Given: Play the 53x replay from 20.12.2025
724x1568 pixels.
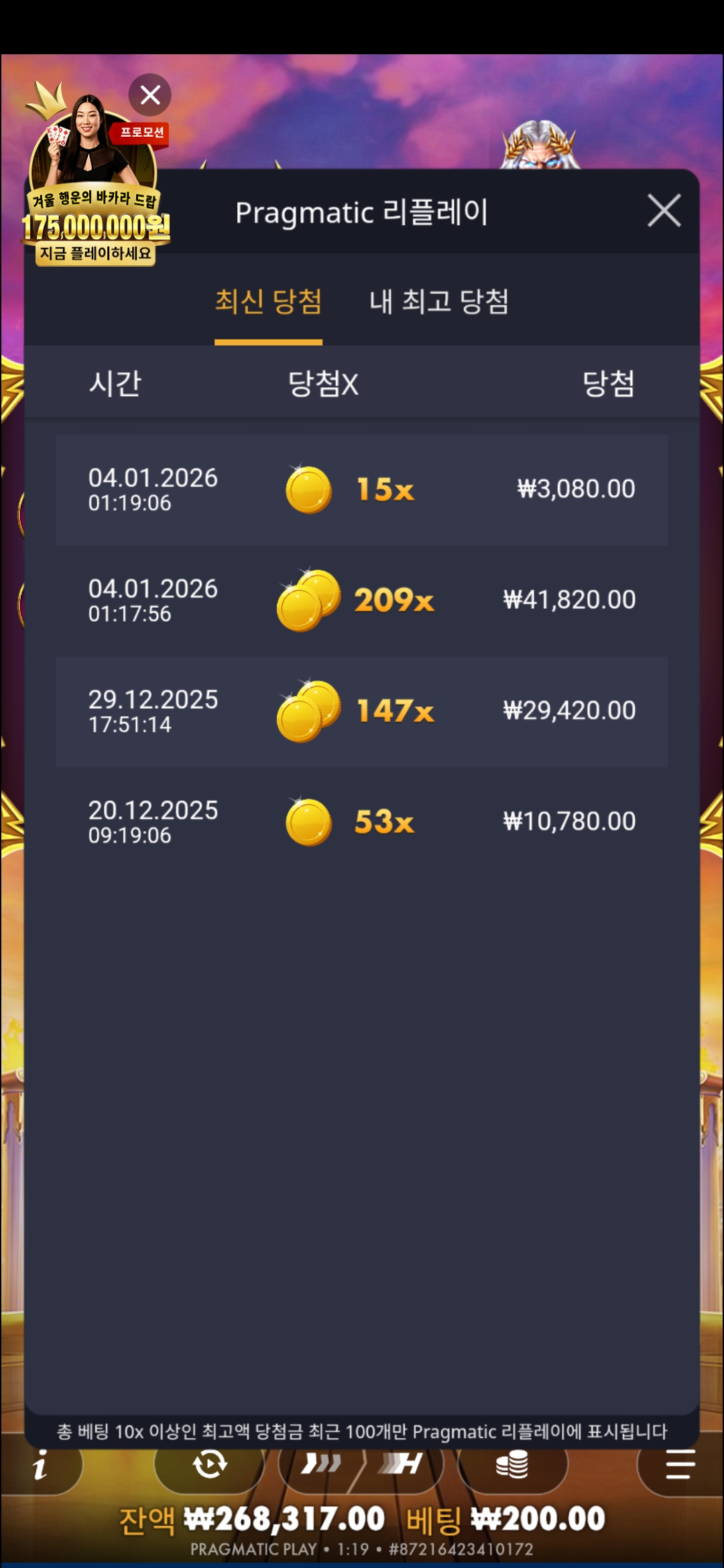Looking at the screenshot, I should pyautogui.click(x=362, y=822).
